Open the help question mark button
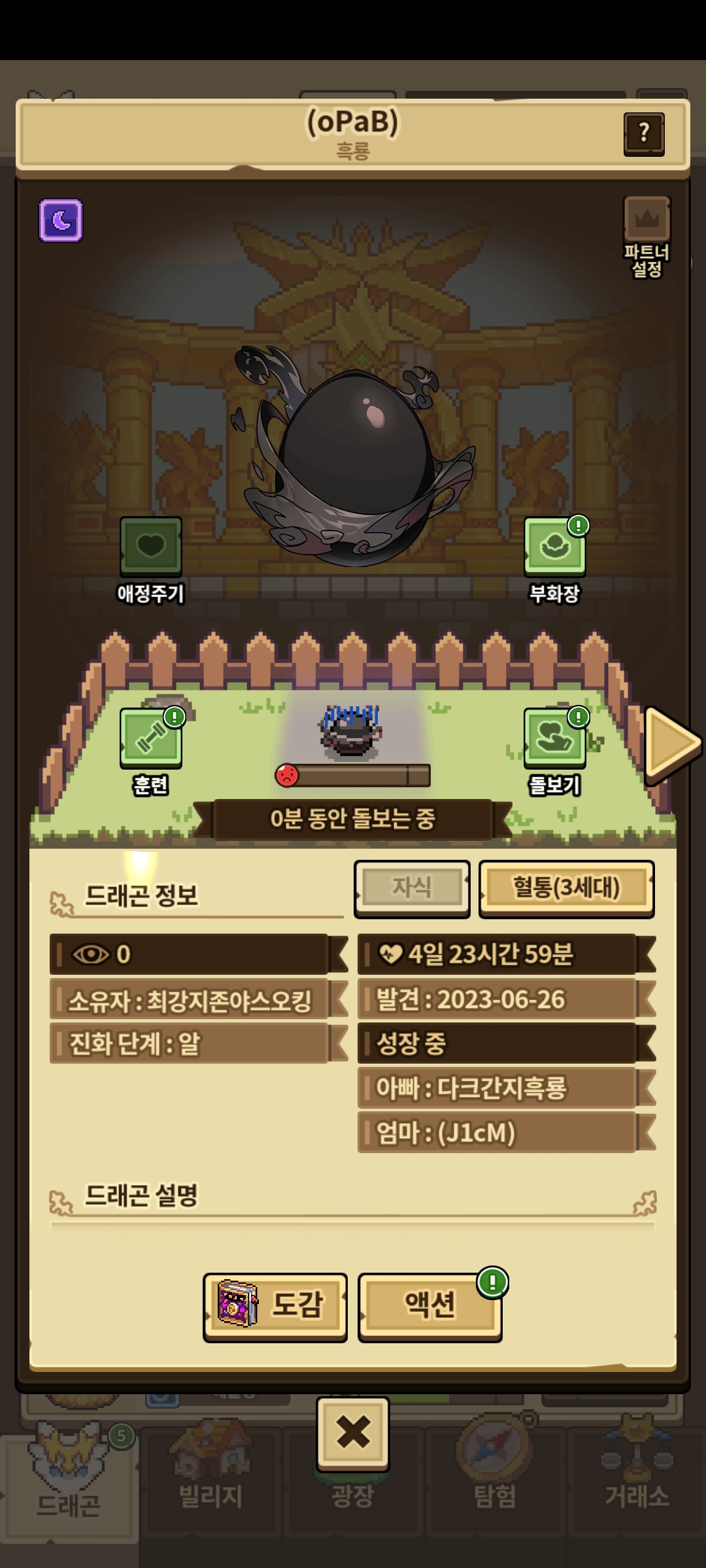706x1568 pixels. [644, 134]
